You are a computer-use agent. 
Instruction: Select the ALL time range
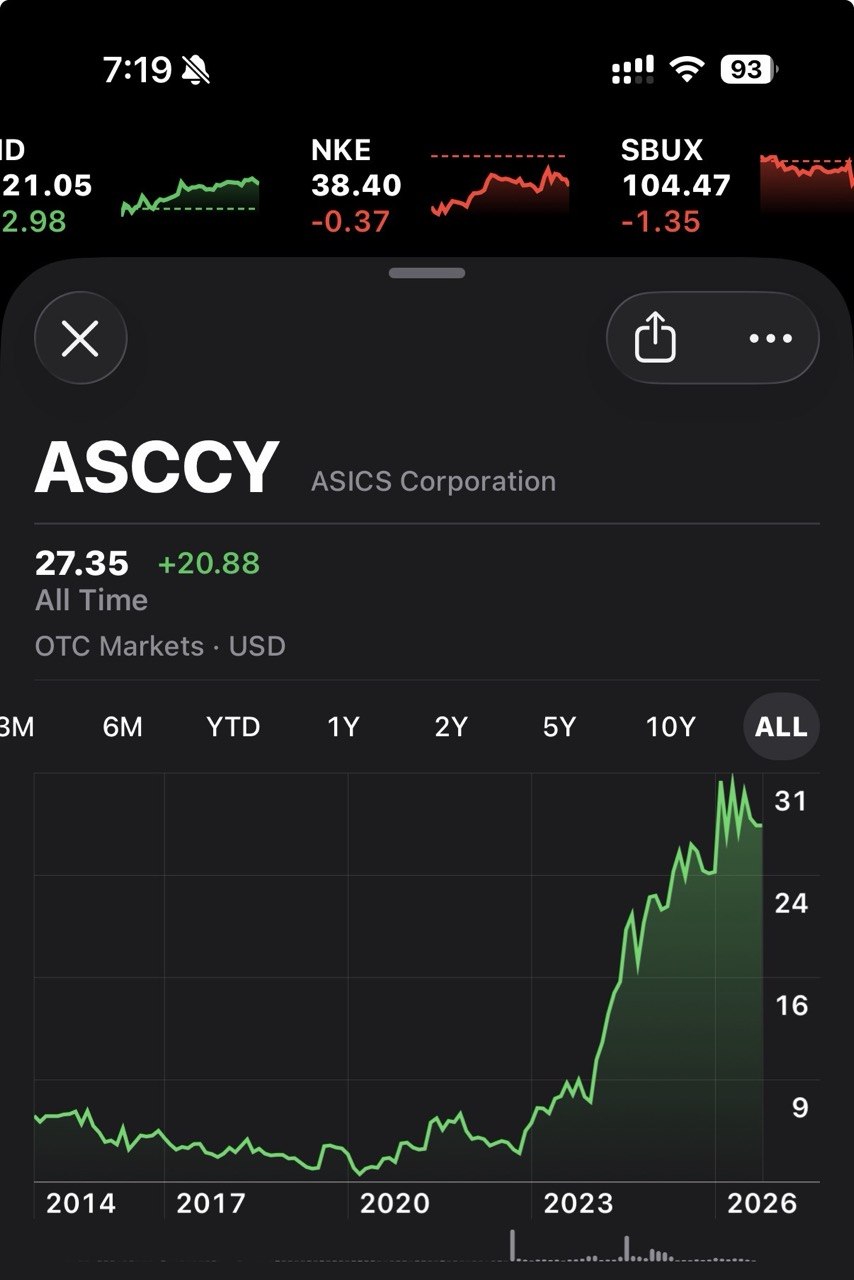[x=781, y=727]
